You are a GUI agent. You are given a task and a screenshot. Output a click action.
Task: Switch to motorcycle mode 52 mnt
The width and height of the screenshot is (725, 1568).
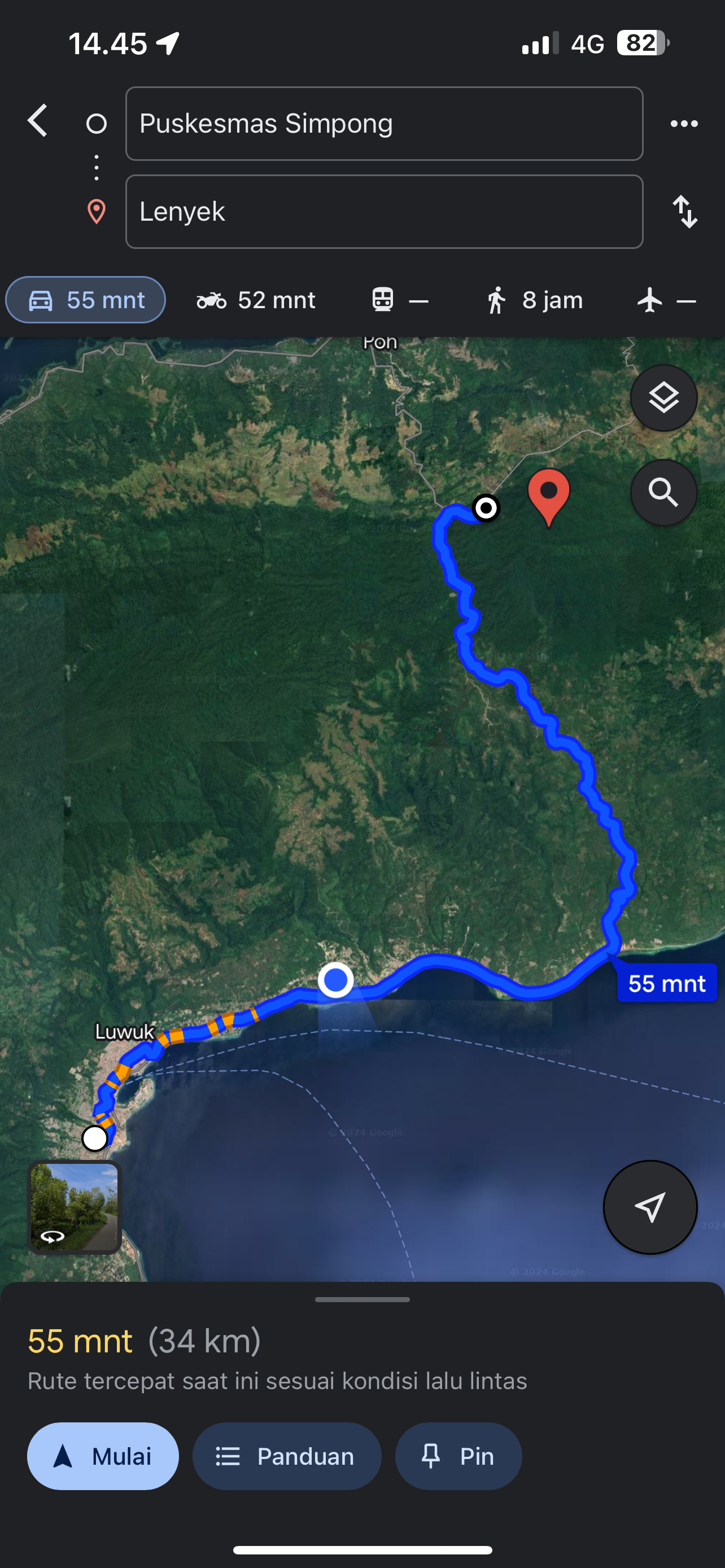[x=256, y=300]
